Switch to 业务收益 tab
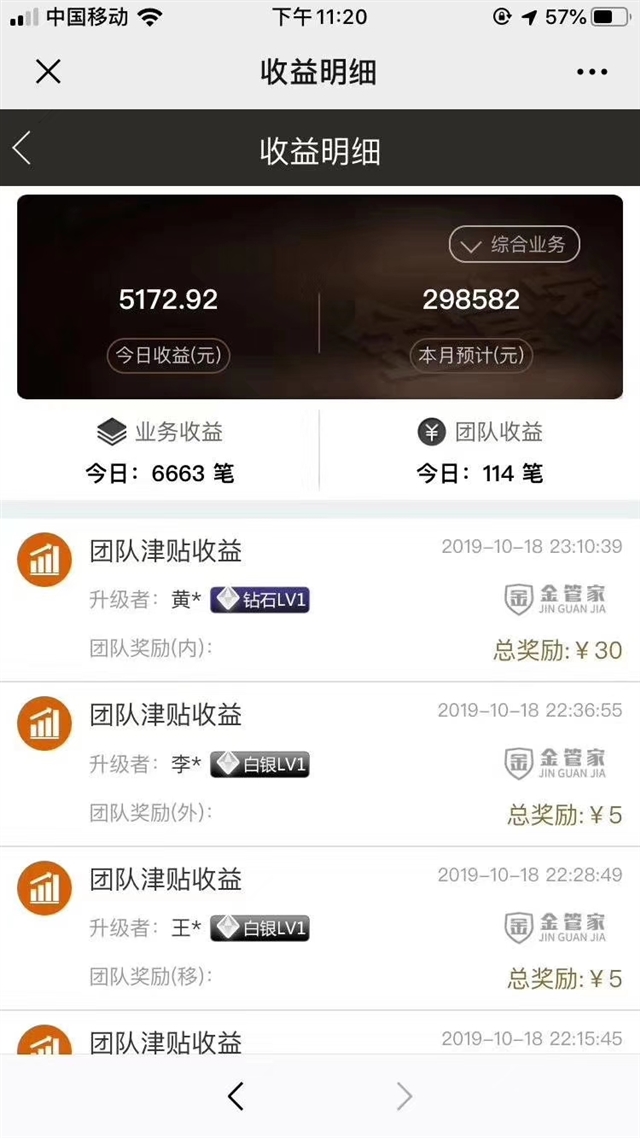 [160, 450]
